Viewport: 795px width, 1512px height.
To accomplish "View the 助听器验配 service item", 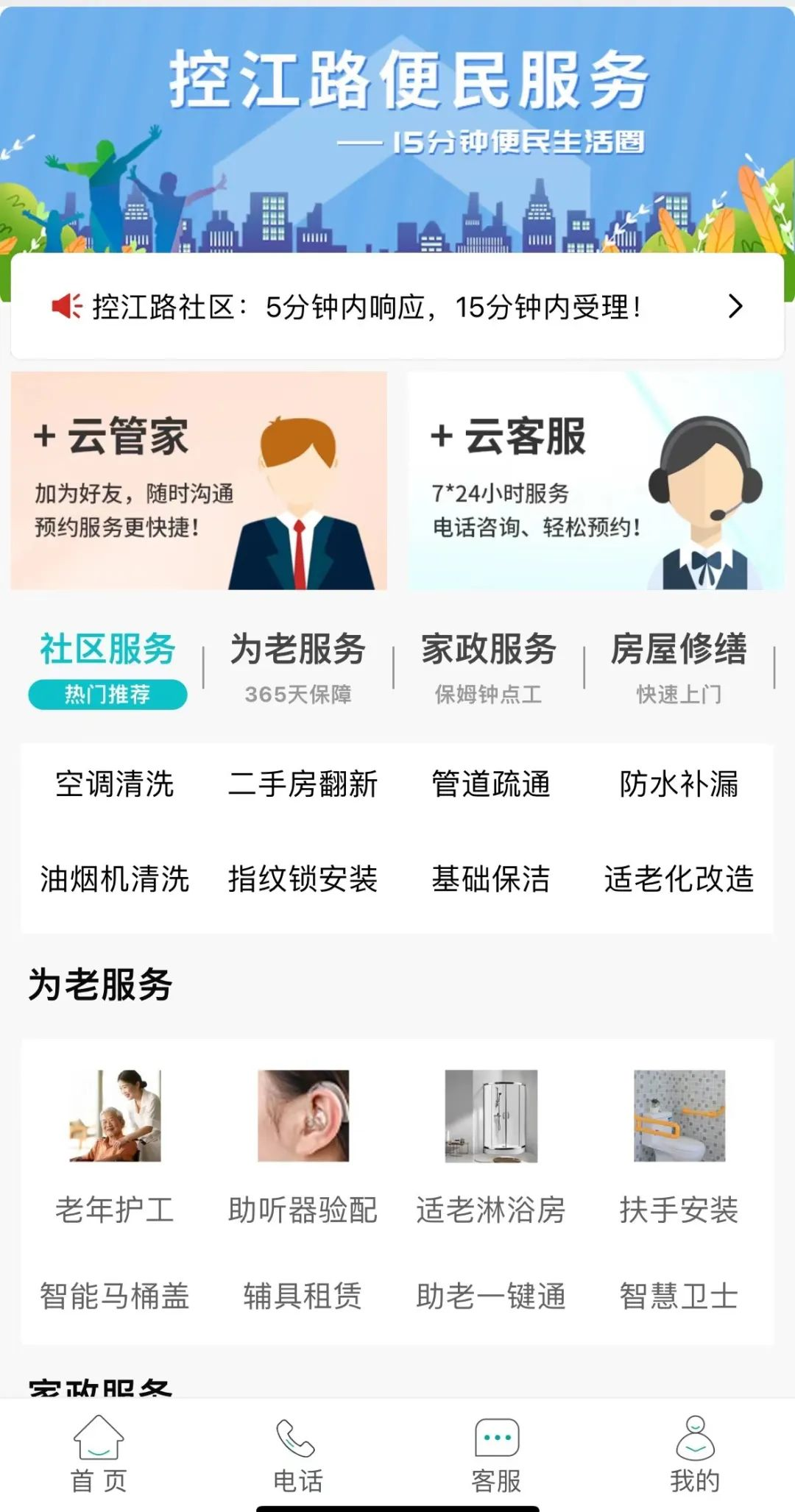I will point(303,1145).
